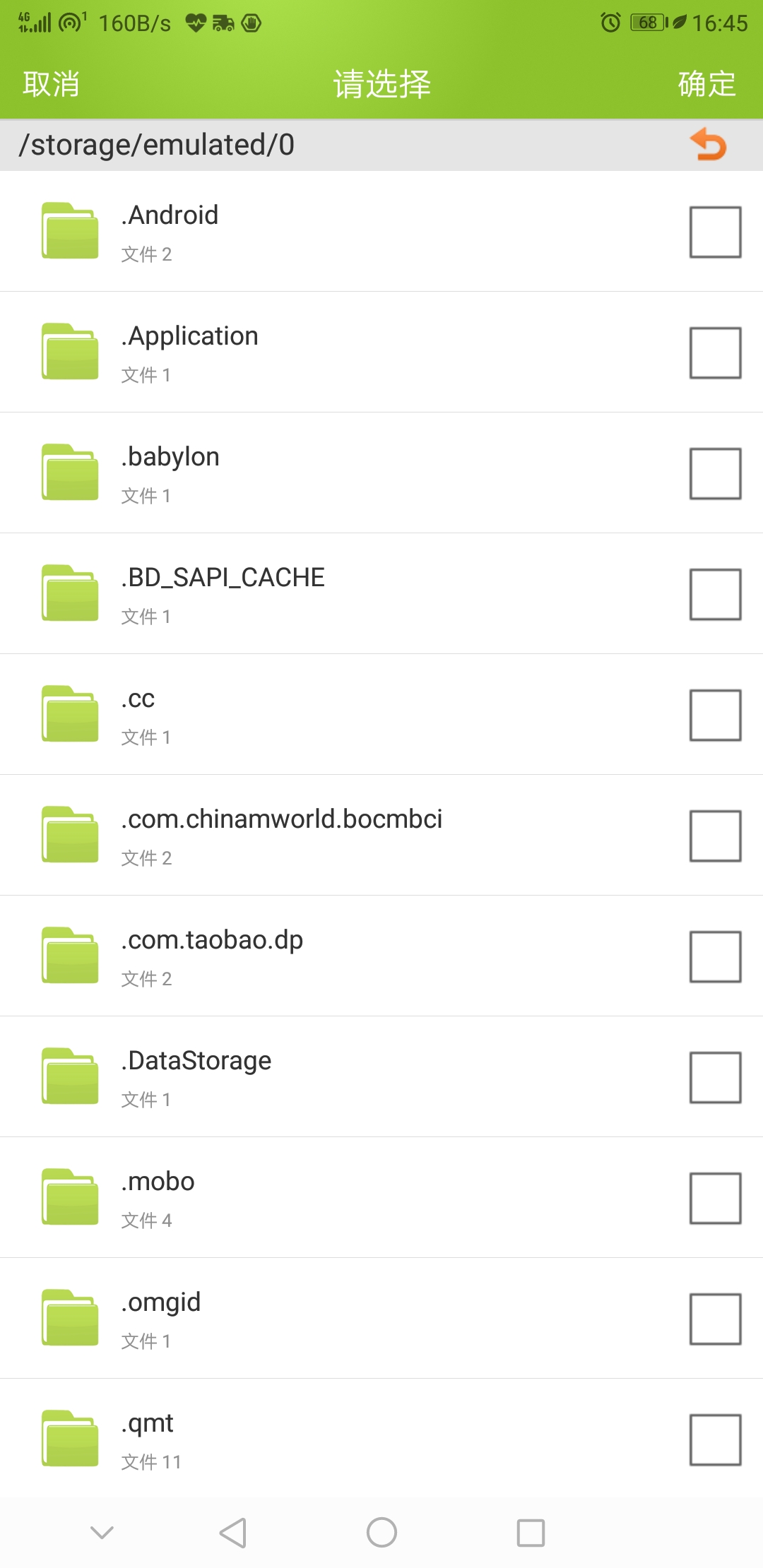This screenshot has height=1568, width=763.
Task: Open the .cc folder
Action: (x=381, y=715)
